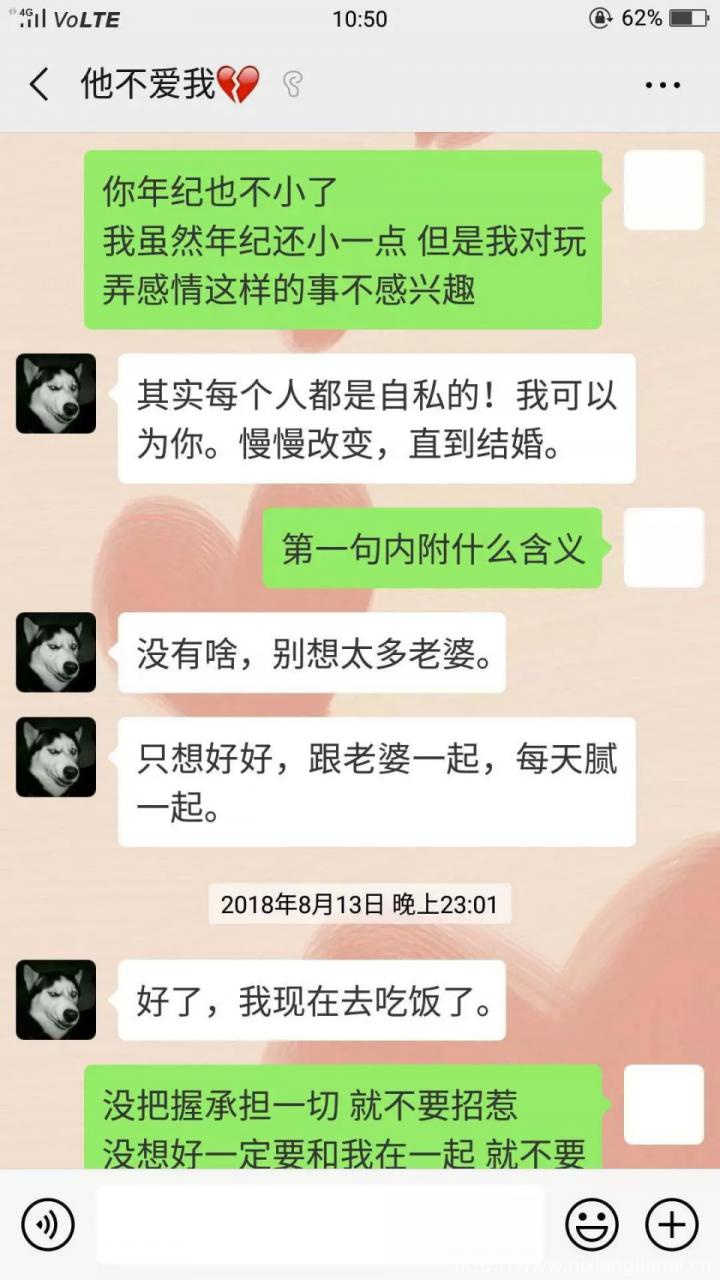This screenshot has width=720, height=1280.
Task: Open husky avatar beside 没有啥，别想太多老婆
Action: click(x=56, y=652)
